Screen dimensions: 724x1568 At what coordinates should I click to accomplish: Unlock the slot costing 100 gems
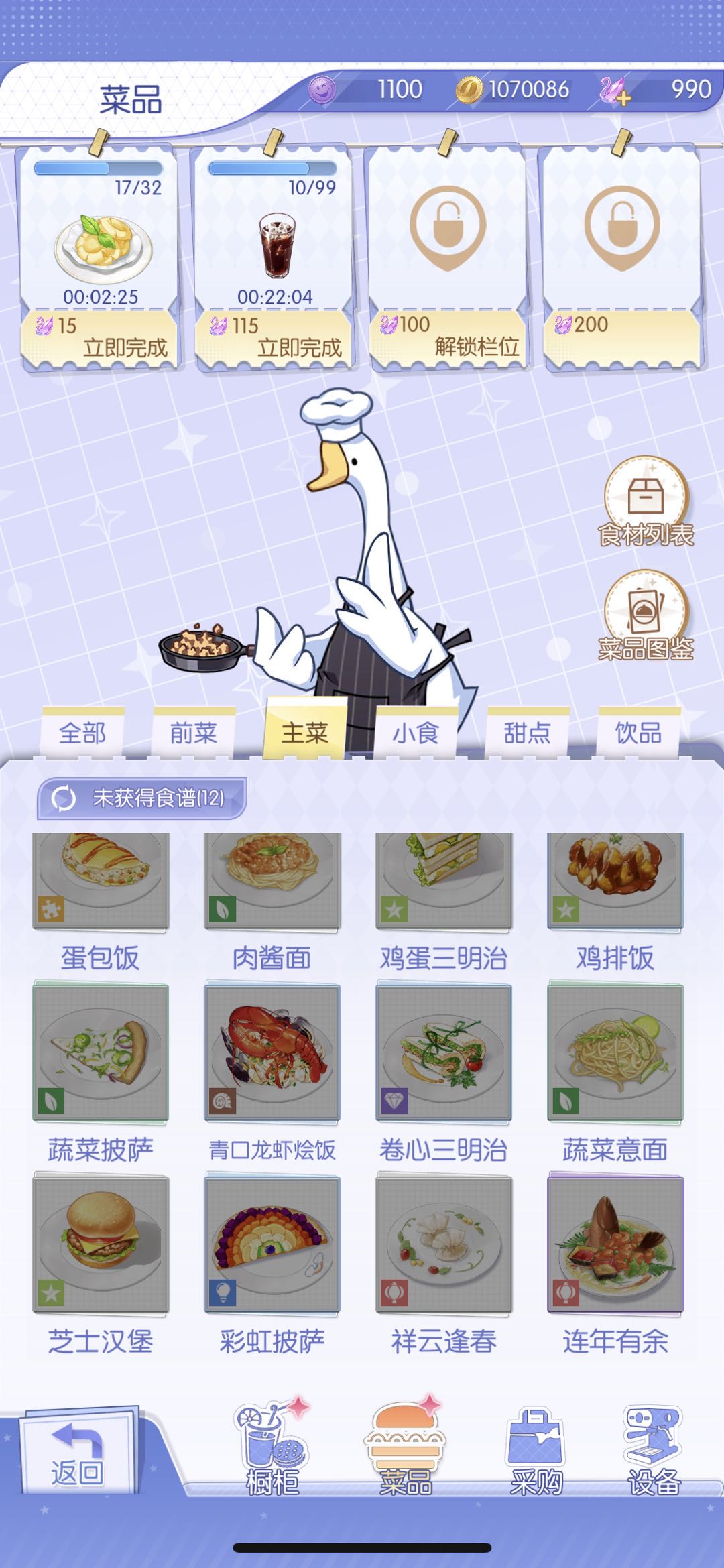(448, 337)
